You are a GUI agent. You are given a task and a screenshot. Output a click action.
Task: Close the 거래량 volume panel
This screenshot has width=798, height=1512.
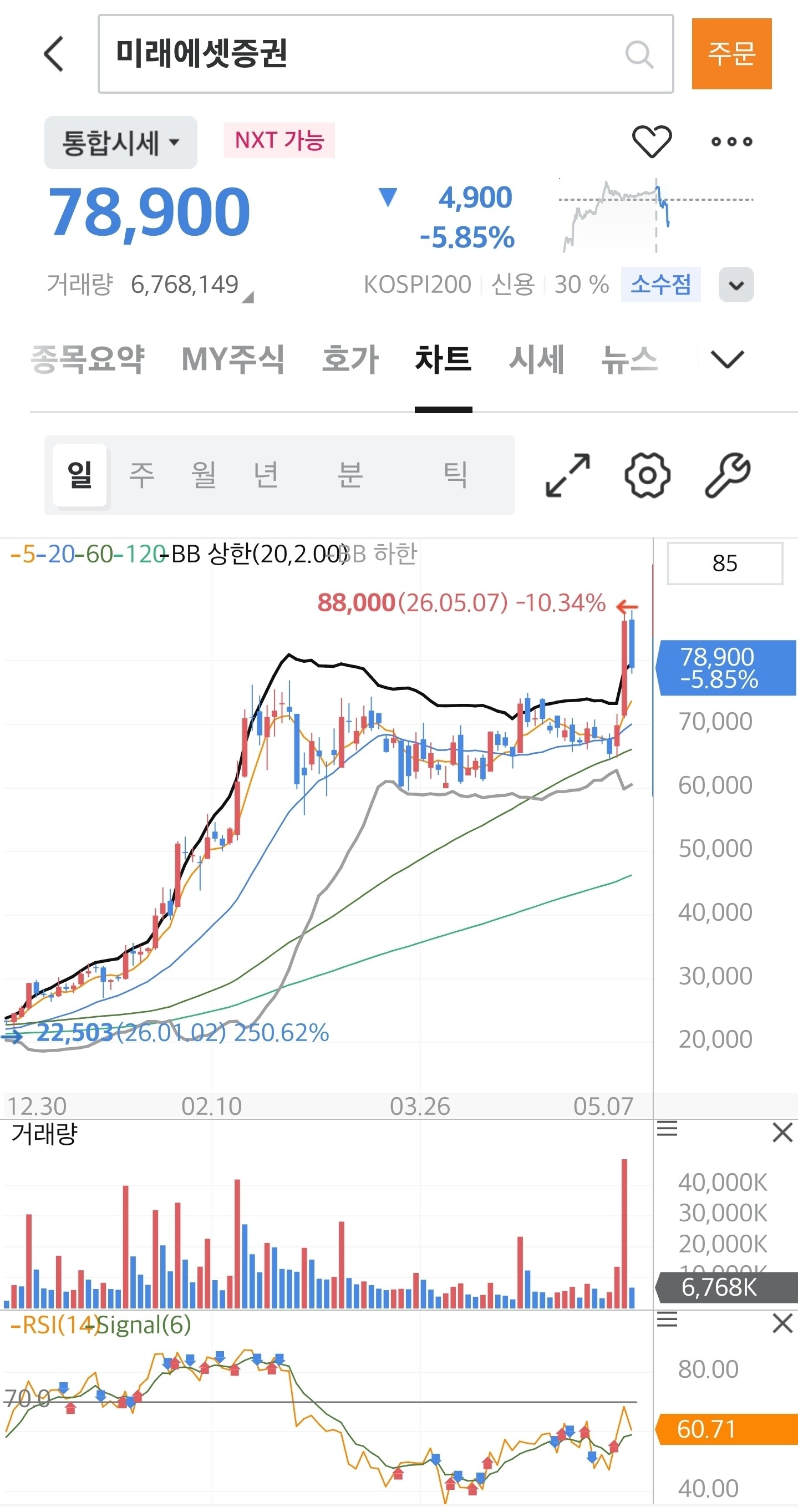(782, 1132)
